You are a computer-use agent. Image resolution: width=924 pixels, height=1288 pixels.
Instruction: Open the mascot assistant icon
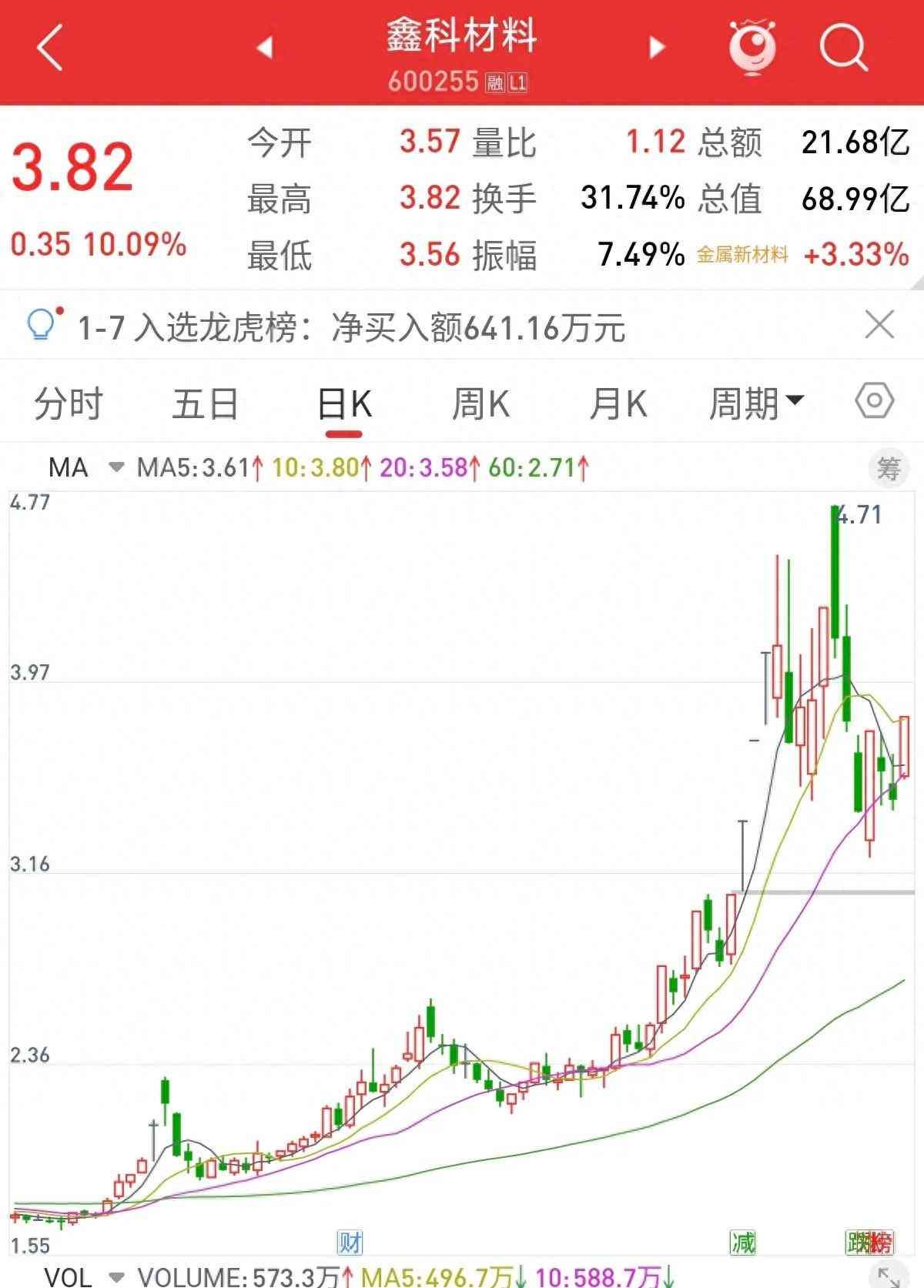[x=752, y=48]
